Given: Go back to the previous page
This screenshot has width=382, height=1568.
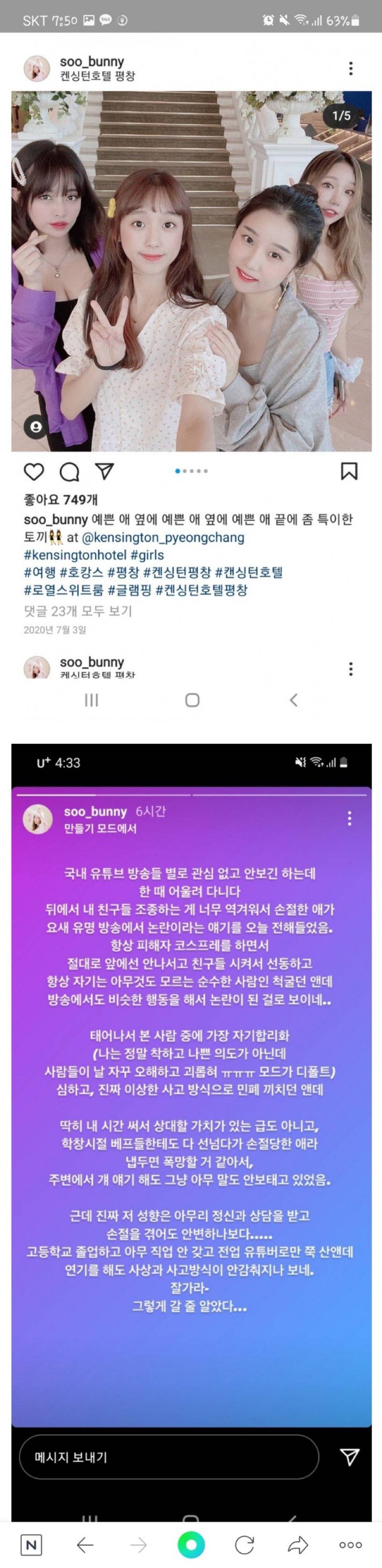Looking at the screenshot, I should [85, 1544].
